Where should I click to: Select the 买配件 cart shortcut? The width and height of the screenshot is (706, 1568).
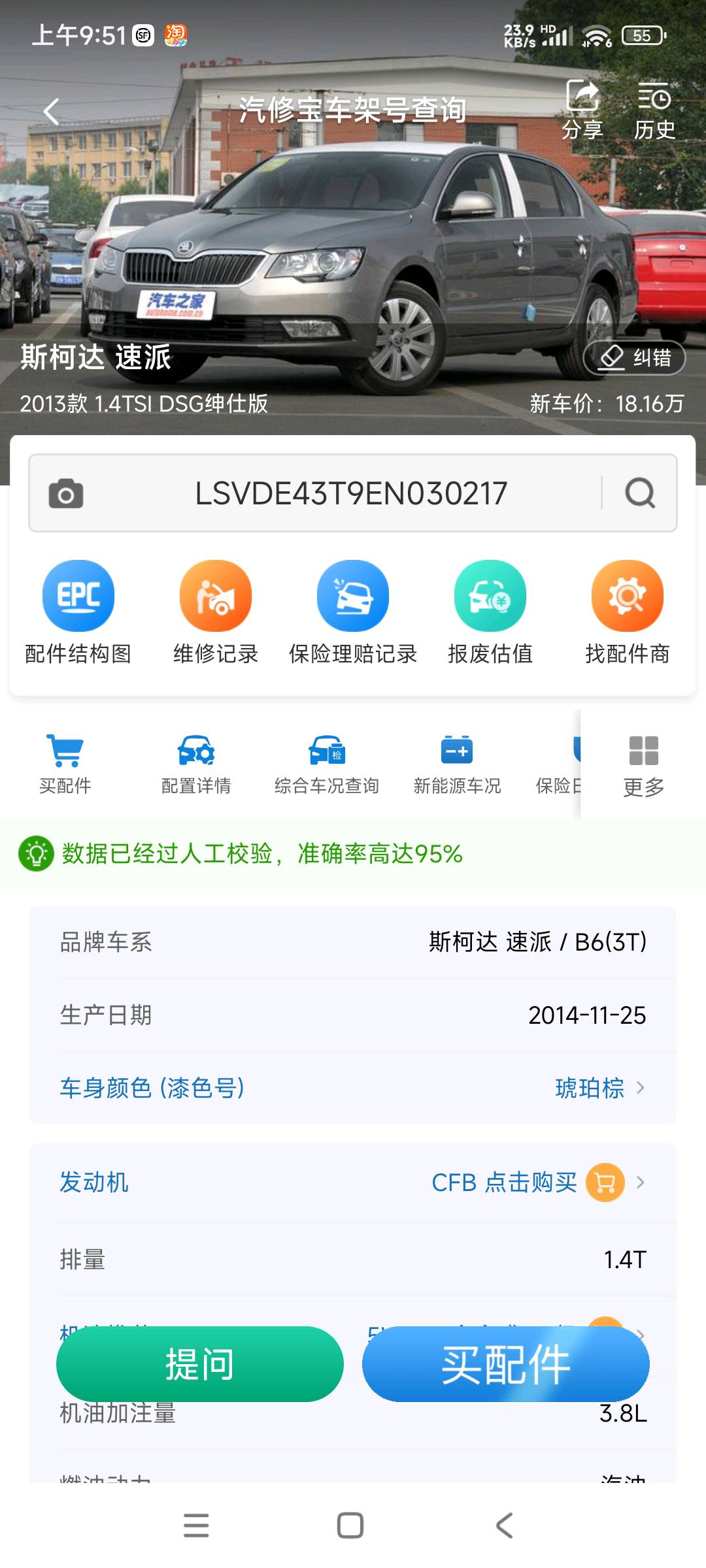[x=65, y=764]
